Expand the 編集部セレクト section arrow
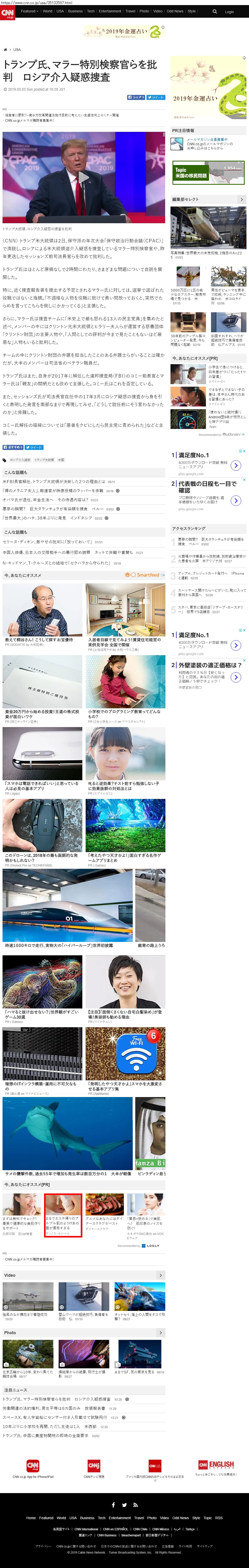 pos(241,199)
